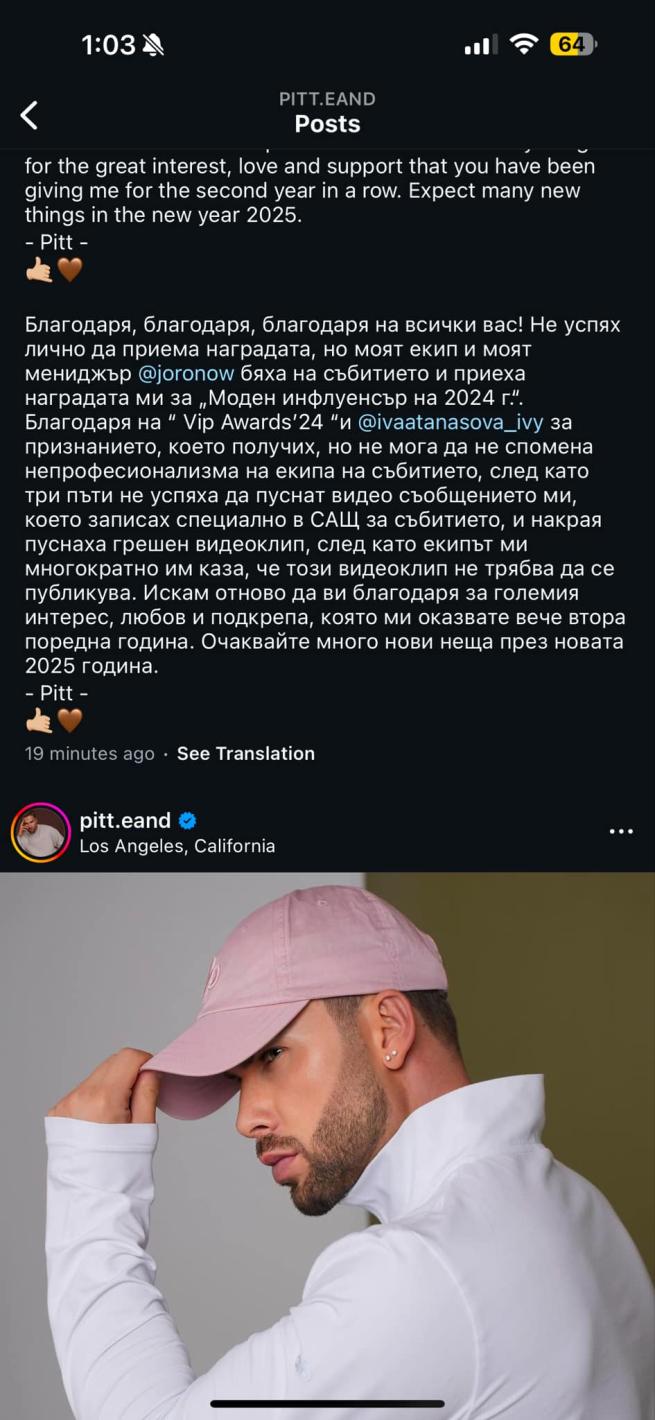Image resolution: width=655 pixels, height=1420 pixels.
Task: Open pitt.eand's profile picture story
Action: coord(40,832)
